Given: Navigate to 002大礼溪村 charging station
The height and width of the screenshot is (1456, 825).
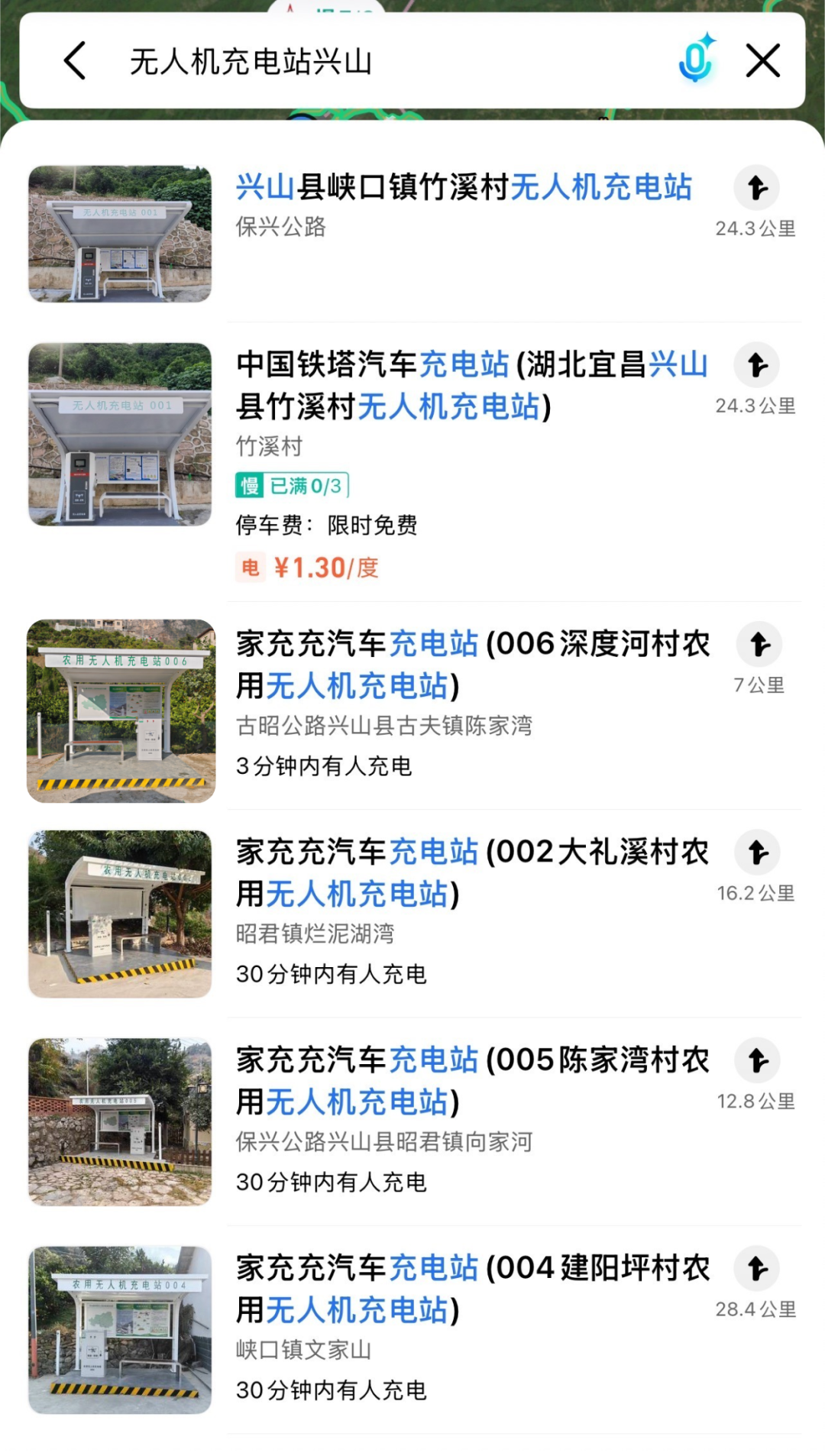Looking at the screenshot, I should [757, 853].
